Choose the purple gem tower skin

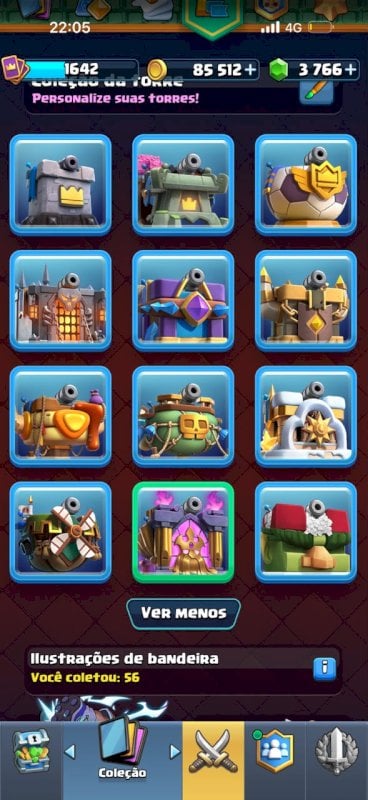pos(183,301)
